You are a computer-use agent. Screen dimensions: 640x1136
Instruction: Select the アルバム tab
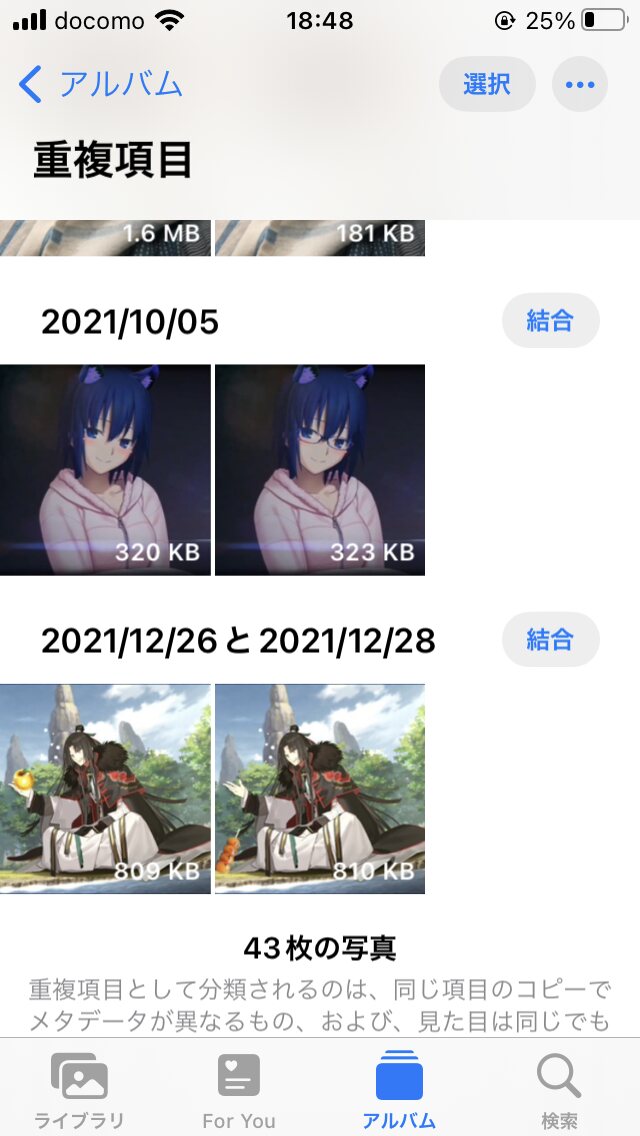click(399, 1090)
